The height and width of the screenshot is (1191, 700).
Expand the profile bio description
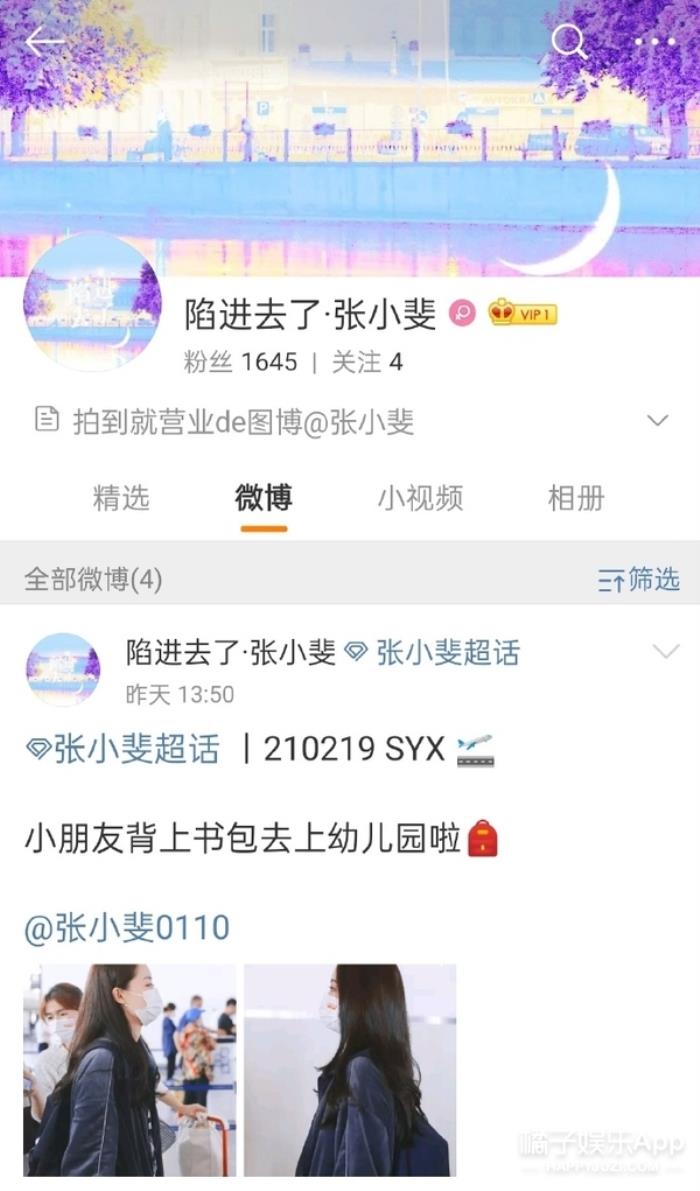pos(657,421)
